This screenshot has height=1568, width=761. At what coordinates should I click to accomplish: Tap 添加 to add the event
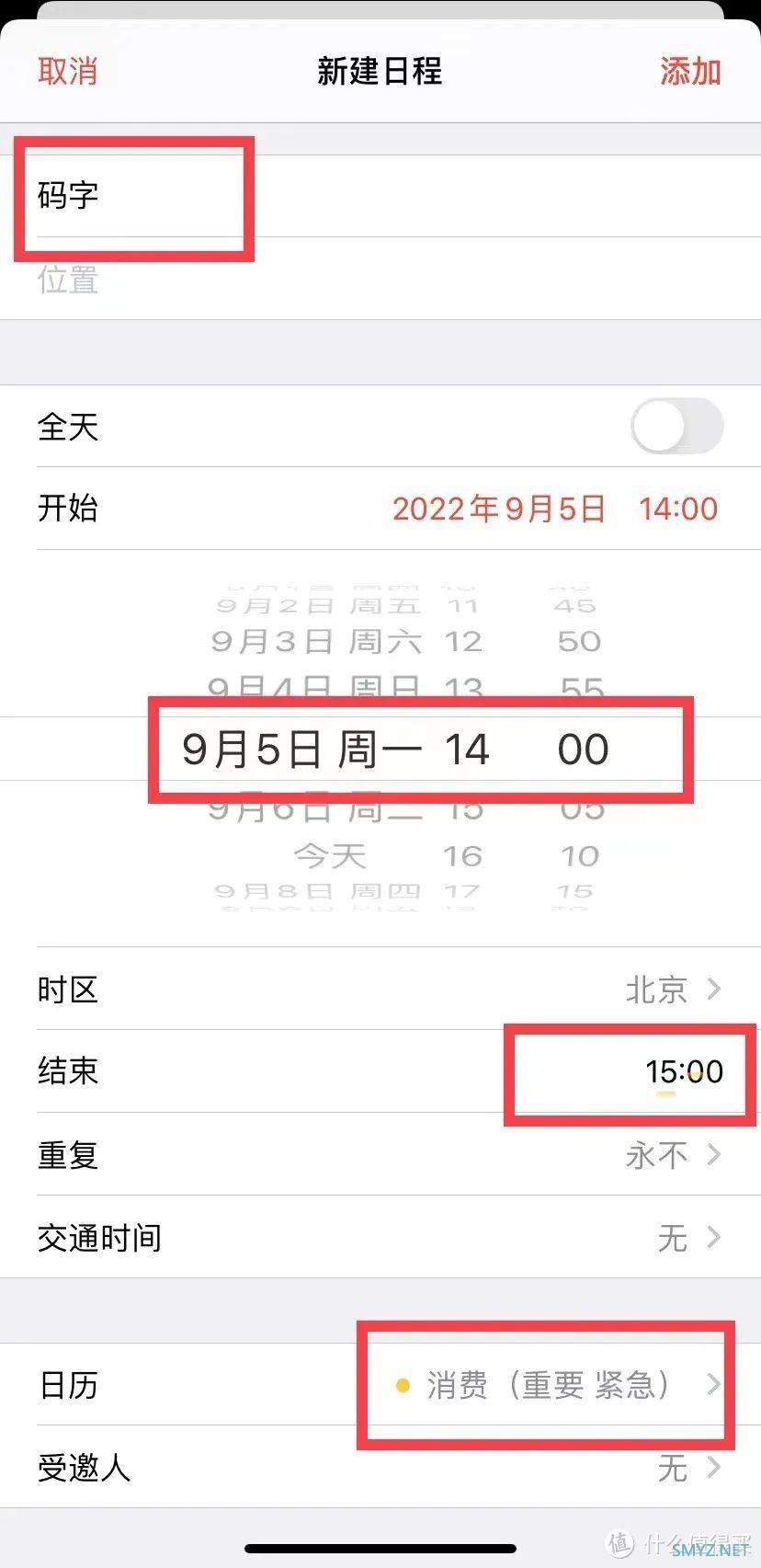point(689,71)
